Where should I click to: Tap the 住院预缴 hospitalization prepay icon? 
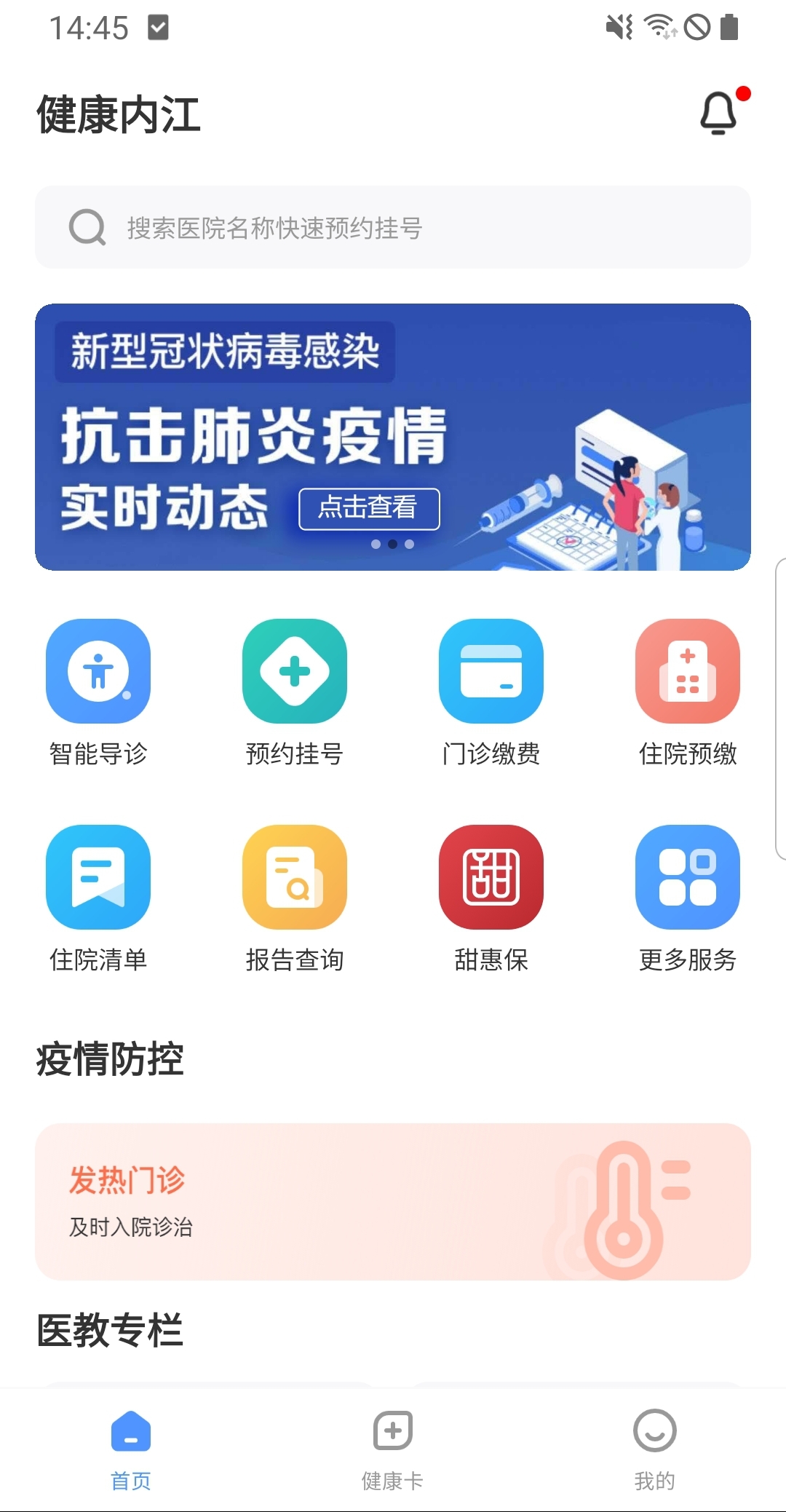pyautogui.click(x=687, y=671)
